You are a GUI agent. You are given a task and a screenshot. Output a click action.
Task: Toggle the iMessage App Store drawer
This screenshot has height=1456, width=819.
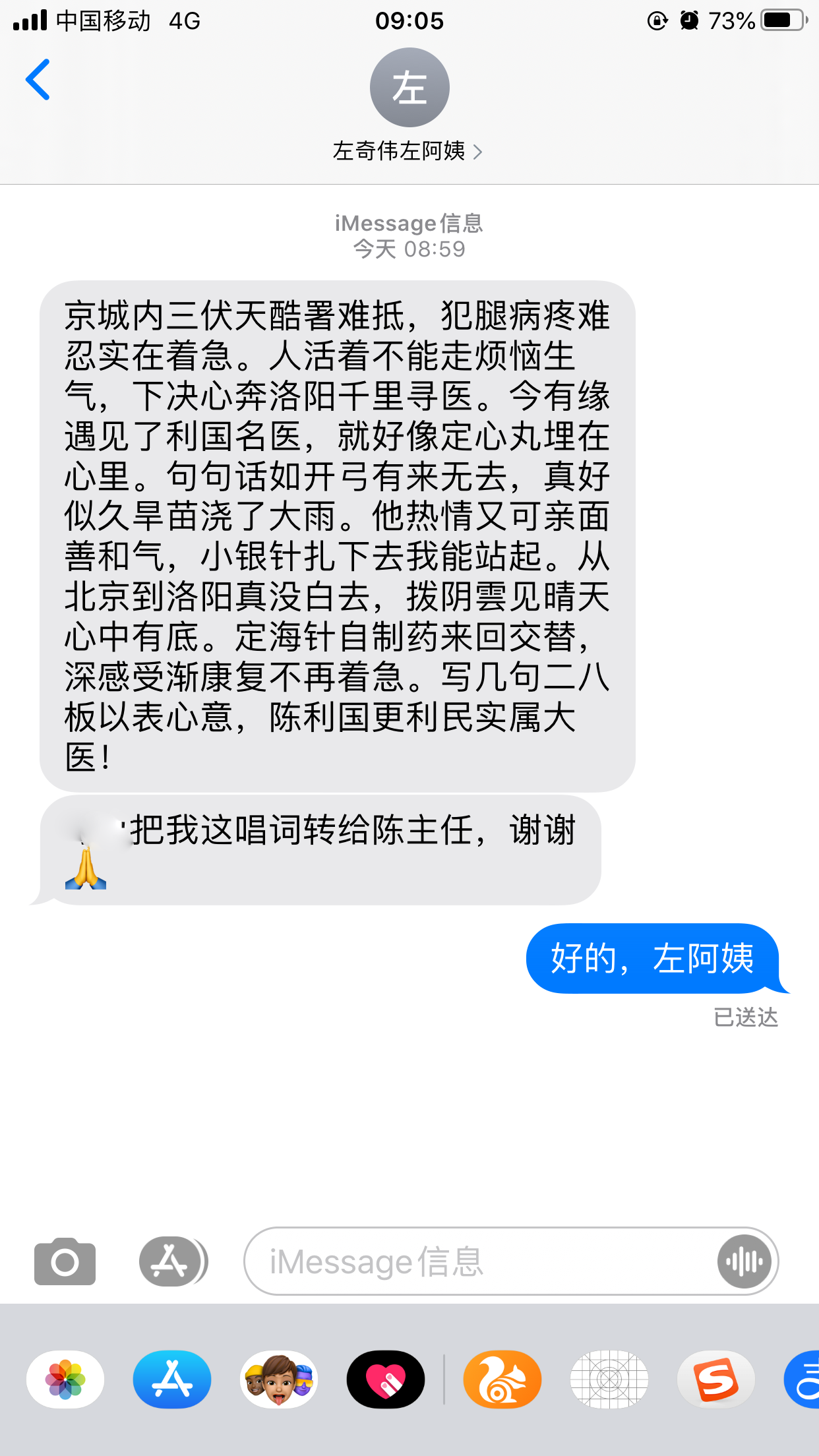point(172,1261)
